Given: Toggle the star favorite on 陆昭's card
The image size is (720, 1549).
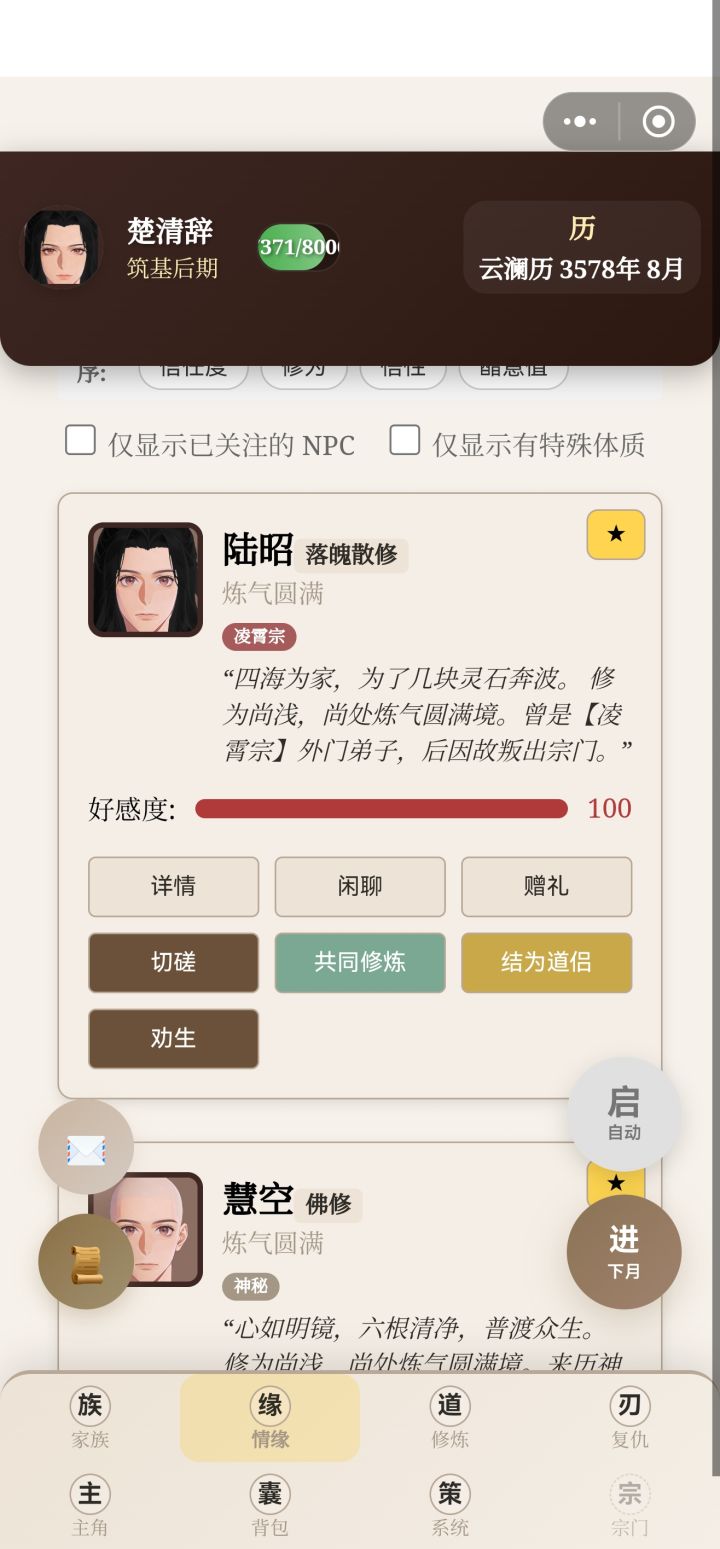Looking at the screenshot, I should point(614,535).
